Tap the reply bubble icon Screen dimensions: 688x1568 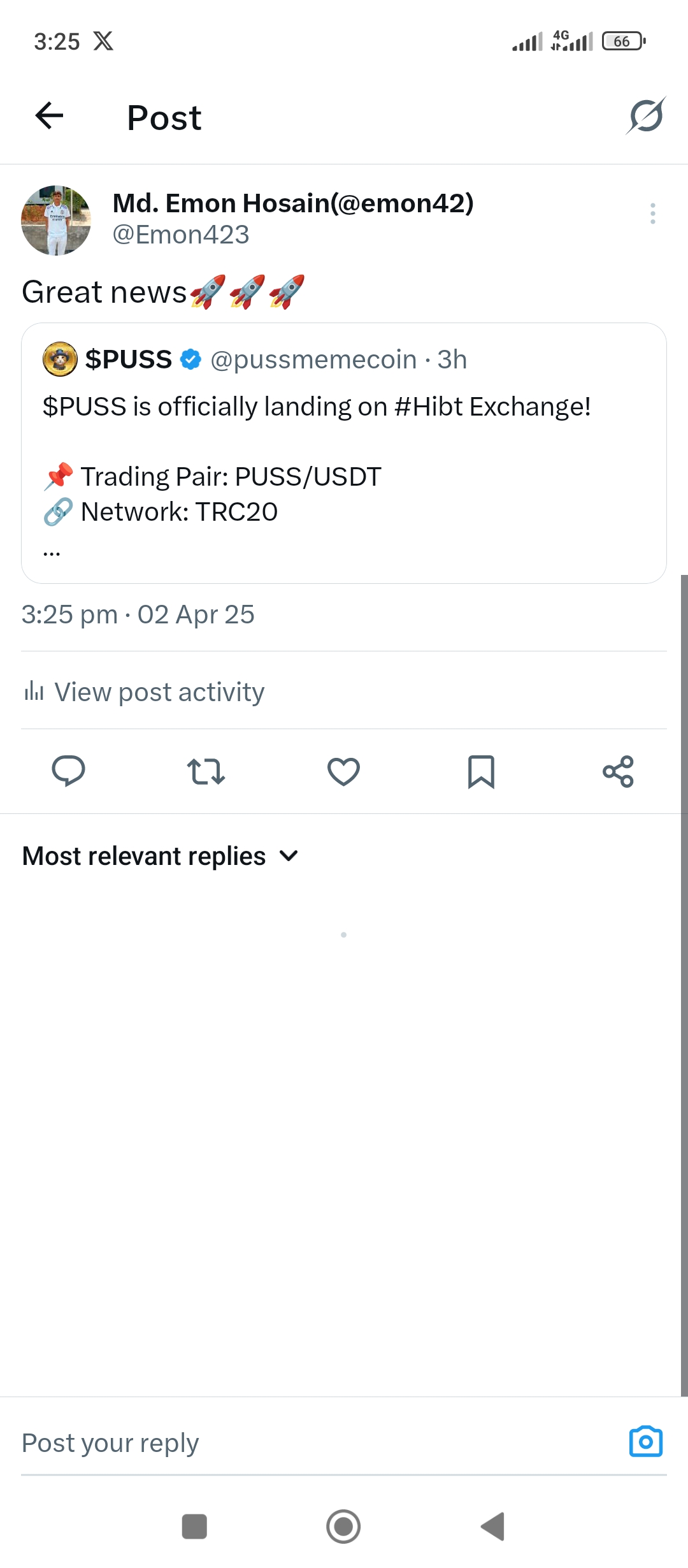68,771
